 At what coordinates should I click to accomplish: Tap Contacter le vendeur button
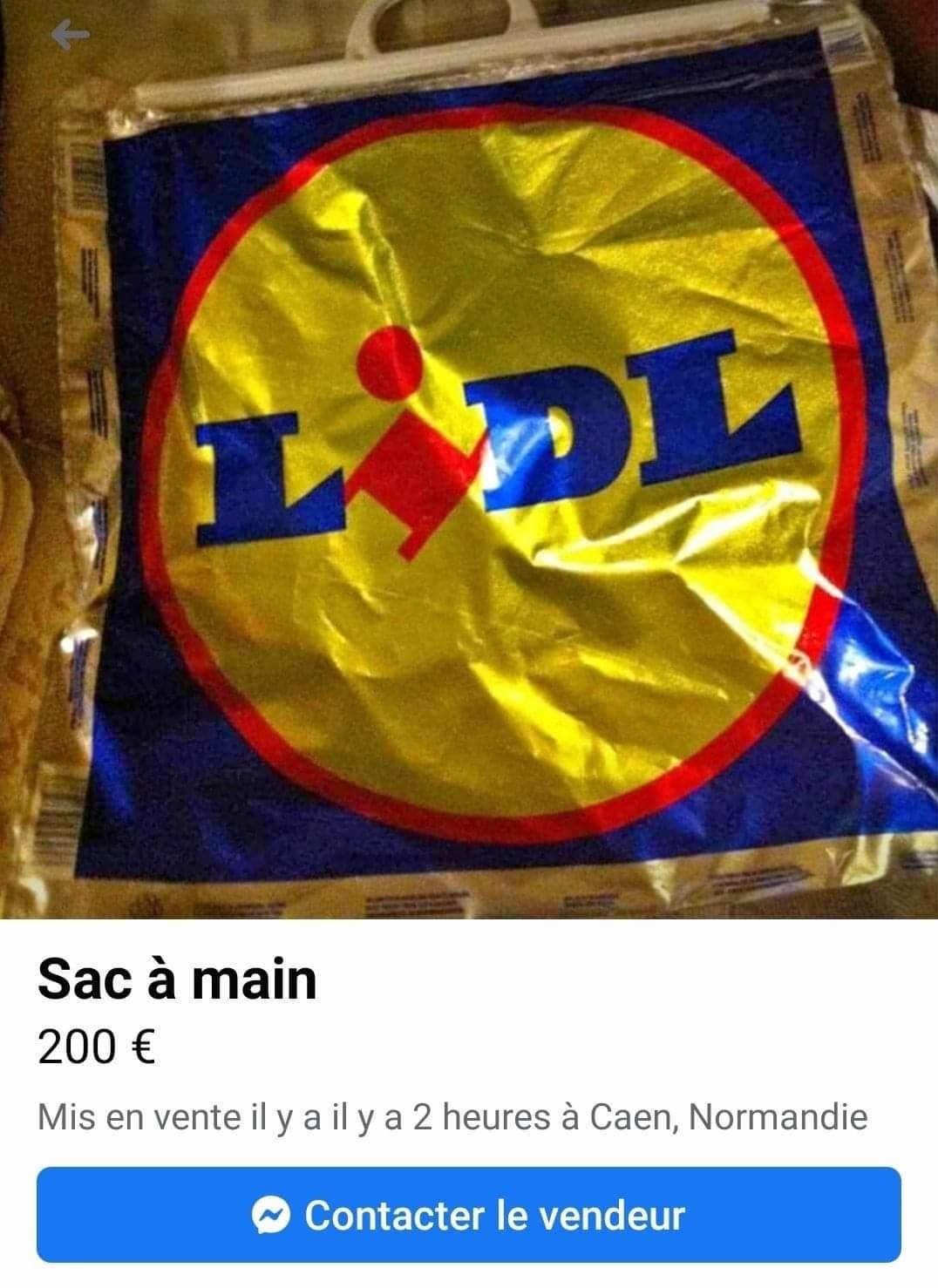coord(468,1215)
